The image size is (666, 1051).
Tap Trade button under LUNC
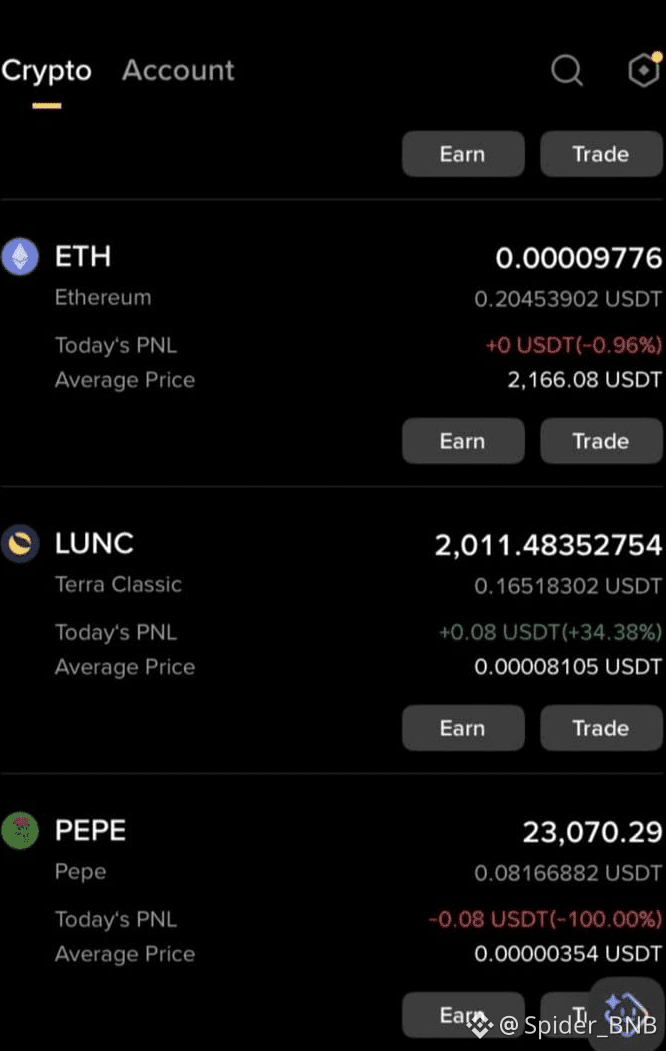click(601, 728)
